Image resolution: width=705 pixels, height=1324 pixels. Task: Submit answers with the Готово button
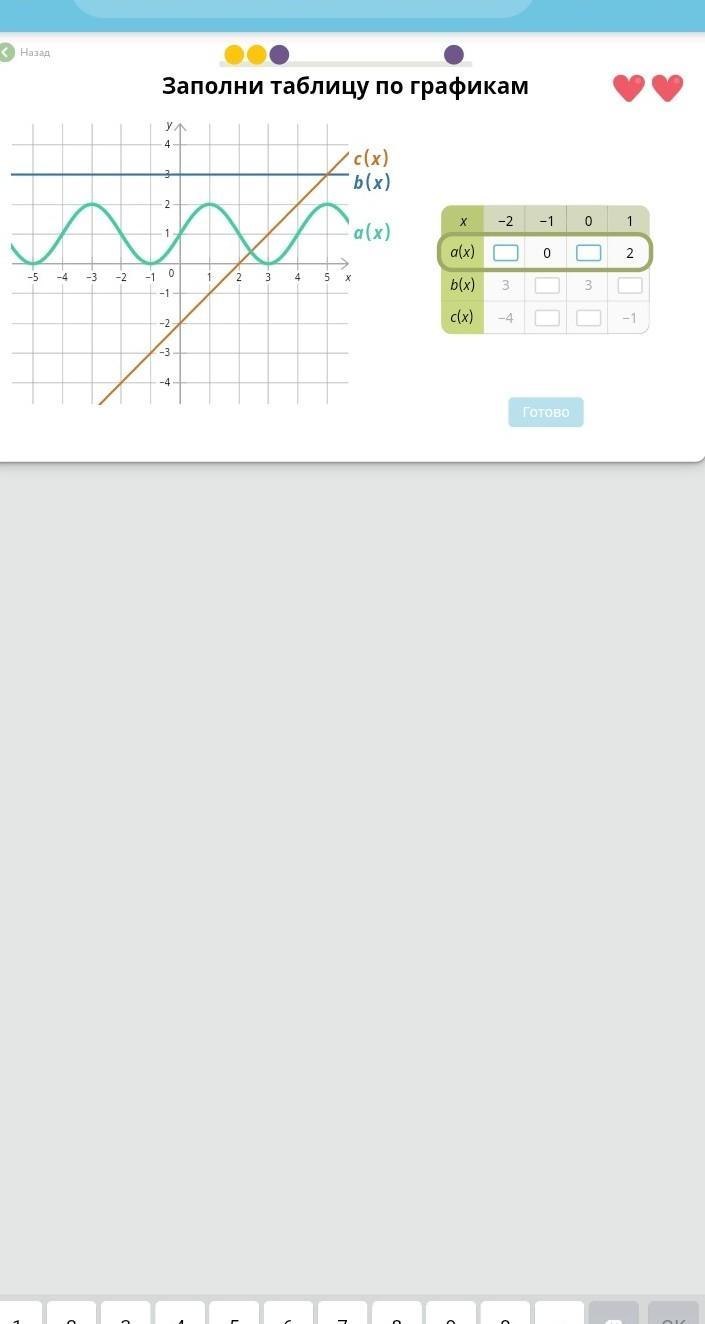point(545,412)
